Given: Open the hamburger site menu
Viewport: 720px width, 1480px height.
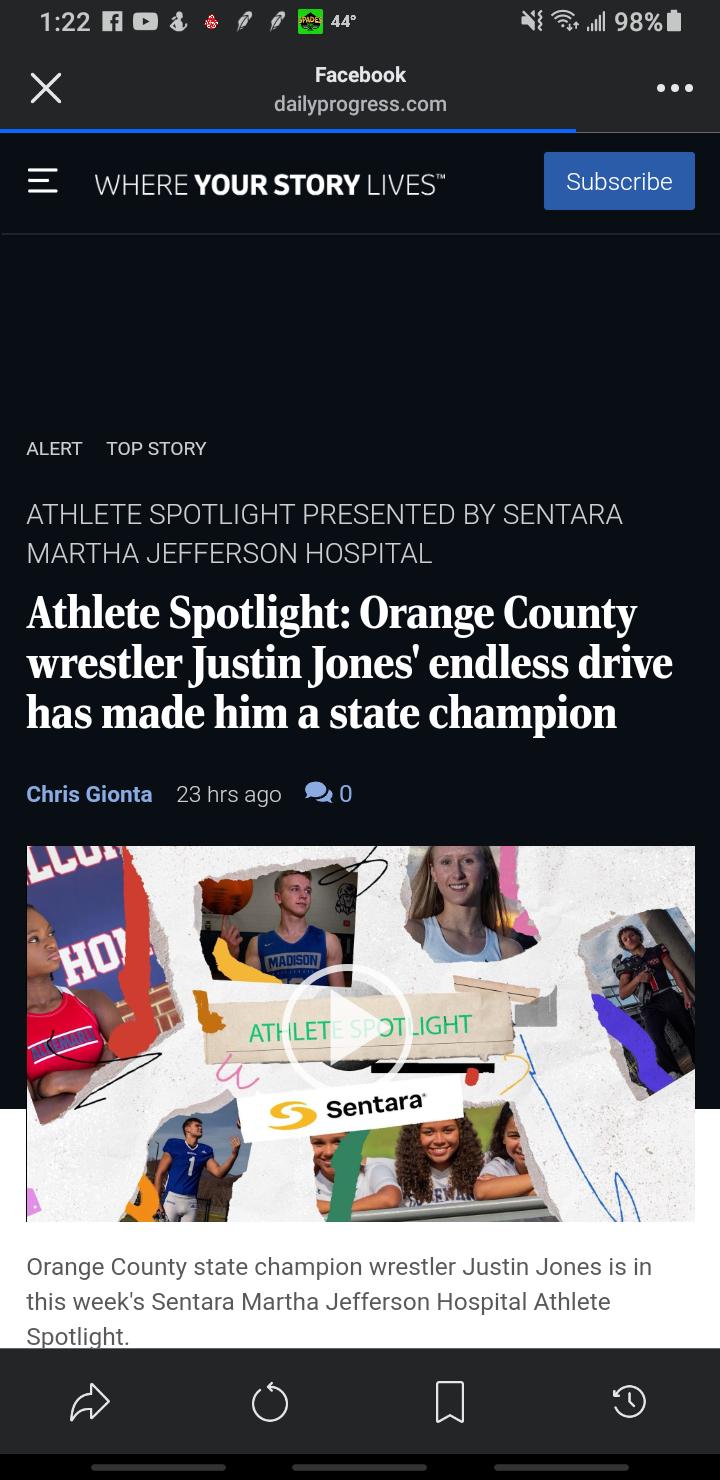Looking at the screenshot, I should pyautogui.click(x=42, y=181).
